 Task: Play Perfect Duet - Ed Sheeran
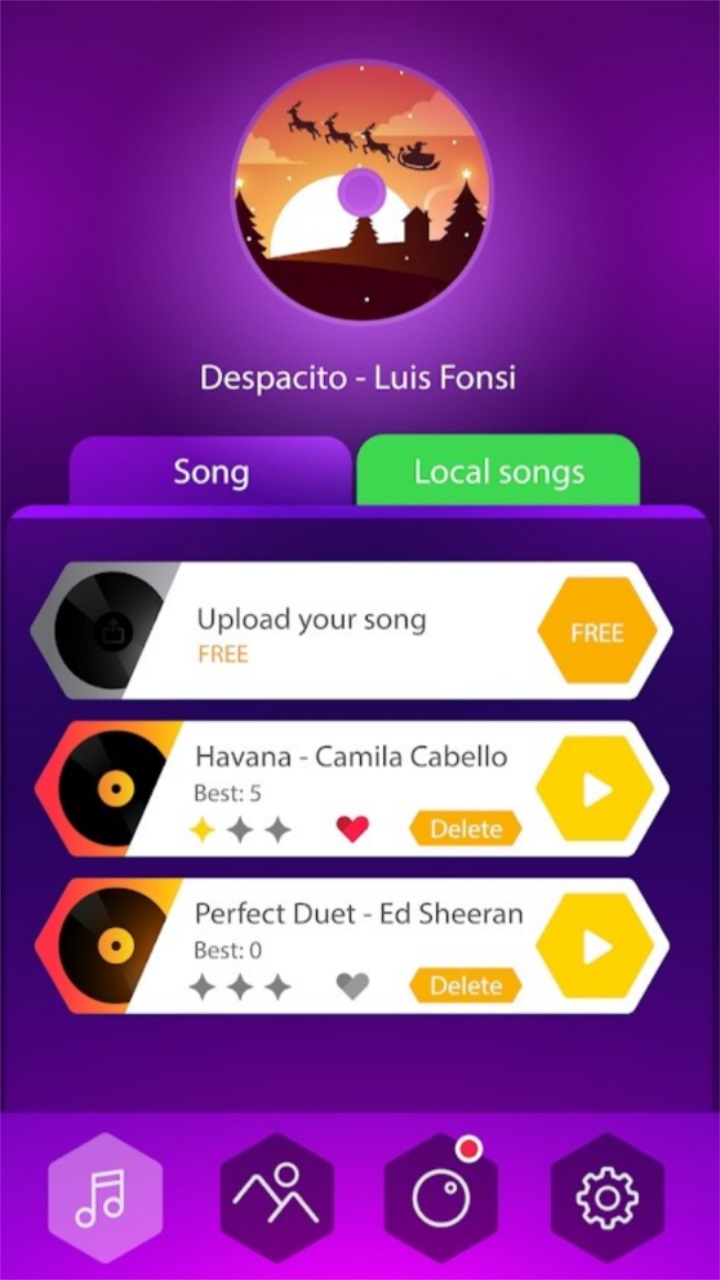pyautogui.click(x=597, y=946)
